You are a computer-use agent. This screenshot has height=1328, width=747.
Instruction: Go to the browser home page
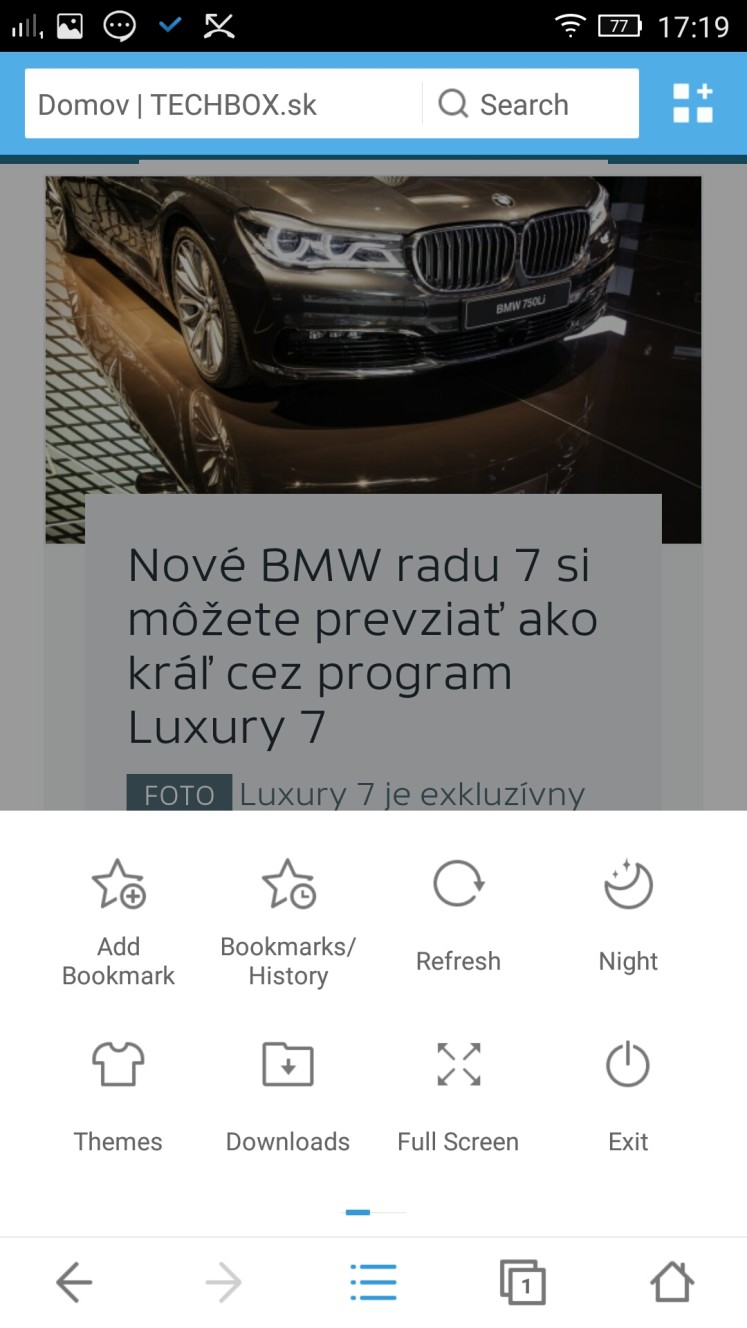click(672, 1281)
